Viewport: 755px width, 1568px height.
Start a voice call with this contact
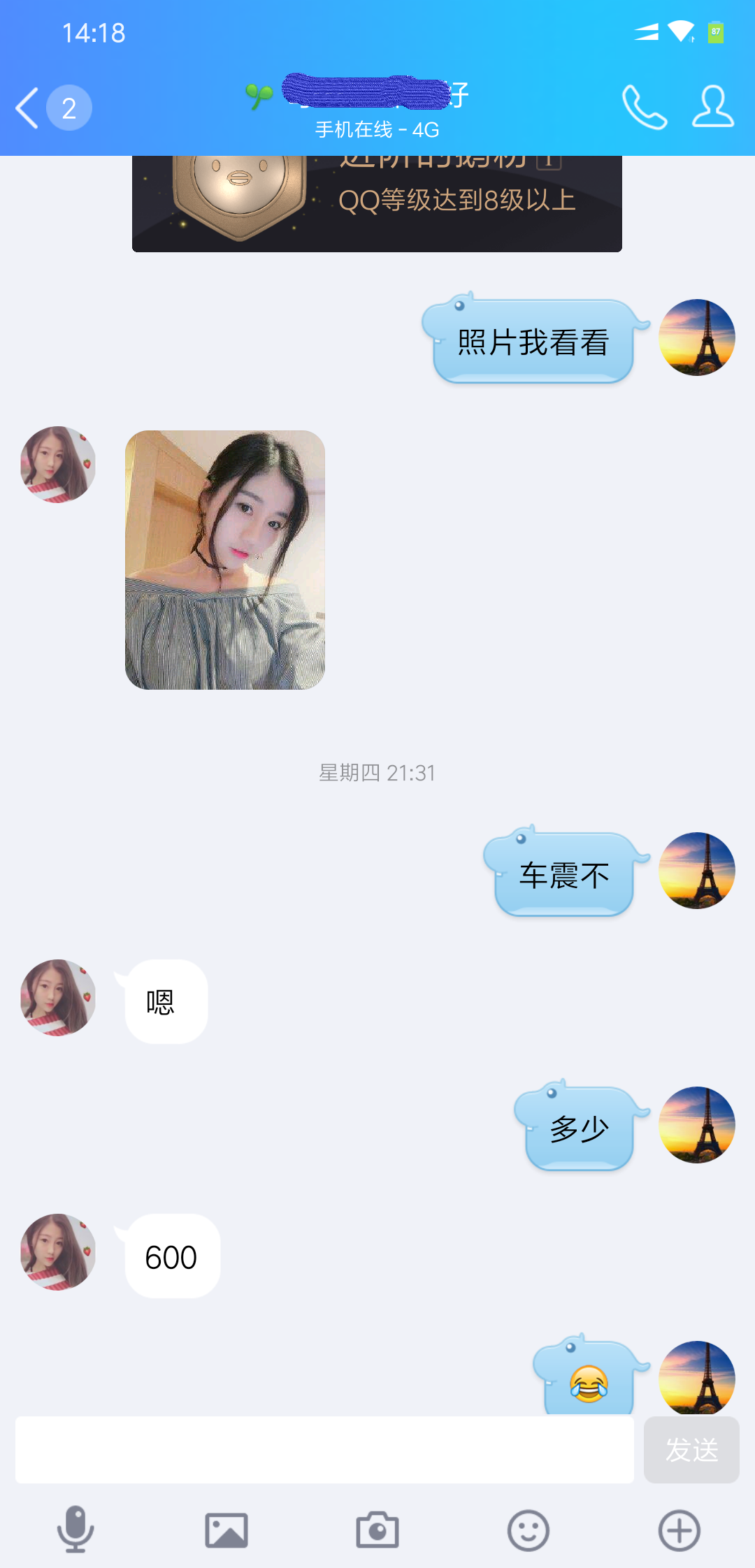[644, 108]
